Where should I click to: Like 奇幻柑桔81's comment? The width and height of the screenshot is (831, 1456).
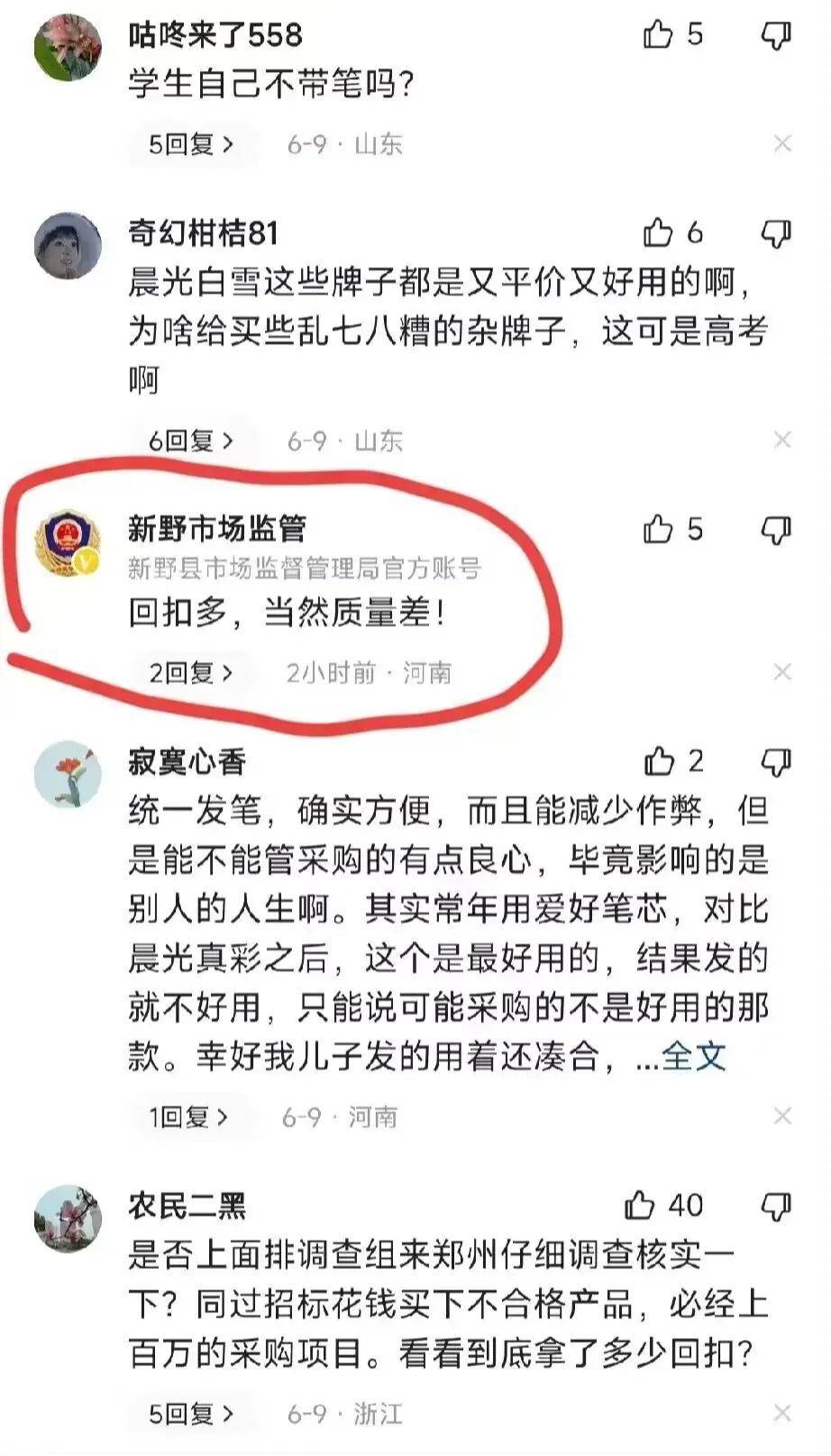659,233
